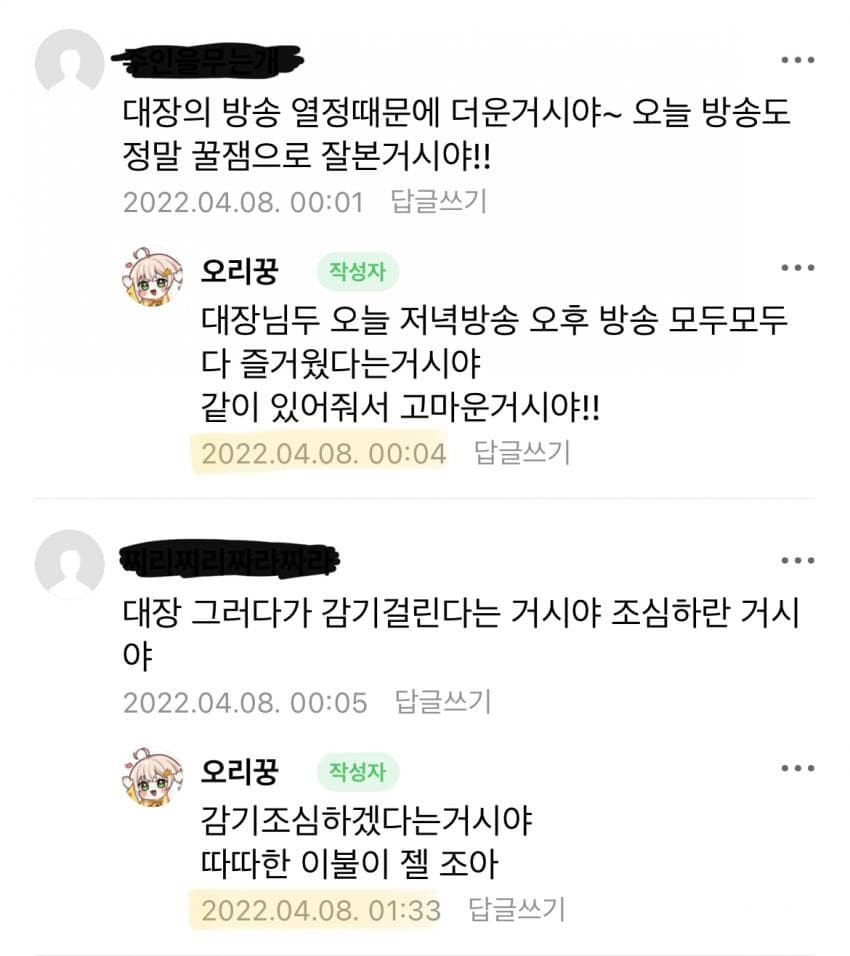This screenshot has width=850, height=956.
Task: Open overflow menu on 오리꿍's 01:33 reply
Action: tap(797, 769)
